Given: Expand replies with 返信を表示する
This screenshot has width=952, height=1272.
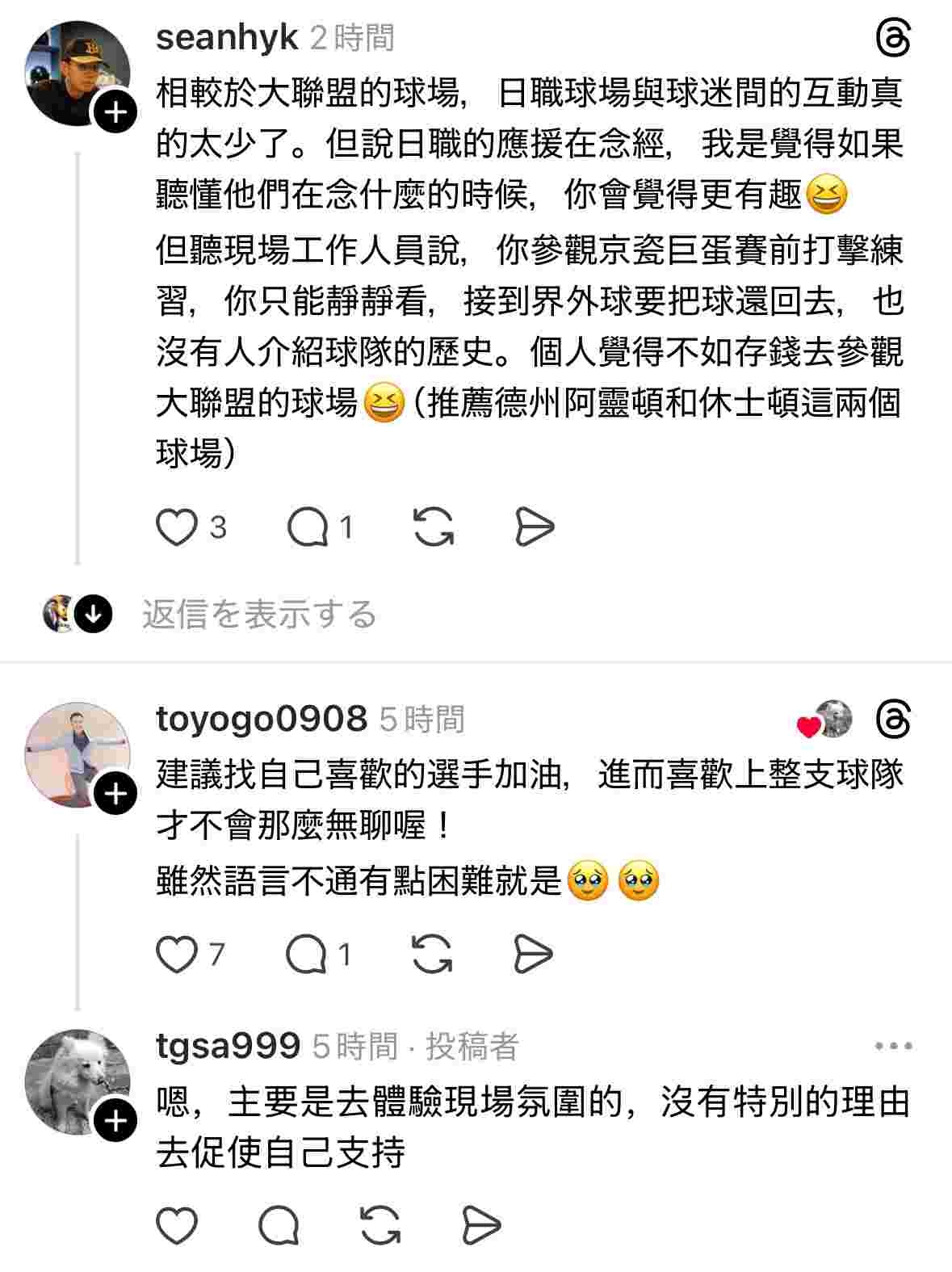Looking at the screenshot, I should click(x=258, y=615).
